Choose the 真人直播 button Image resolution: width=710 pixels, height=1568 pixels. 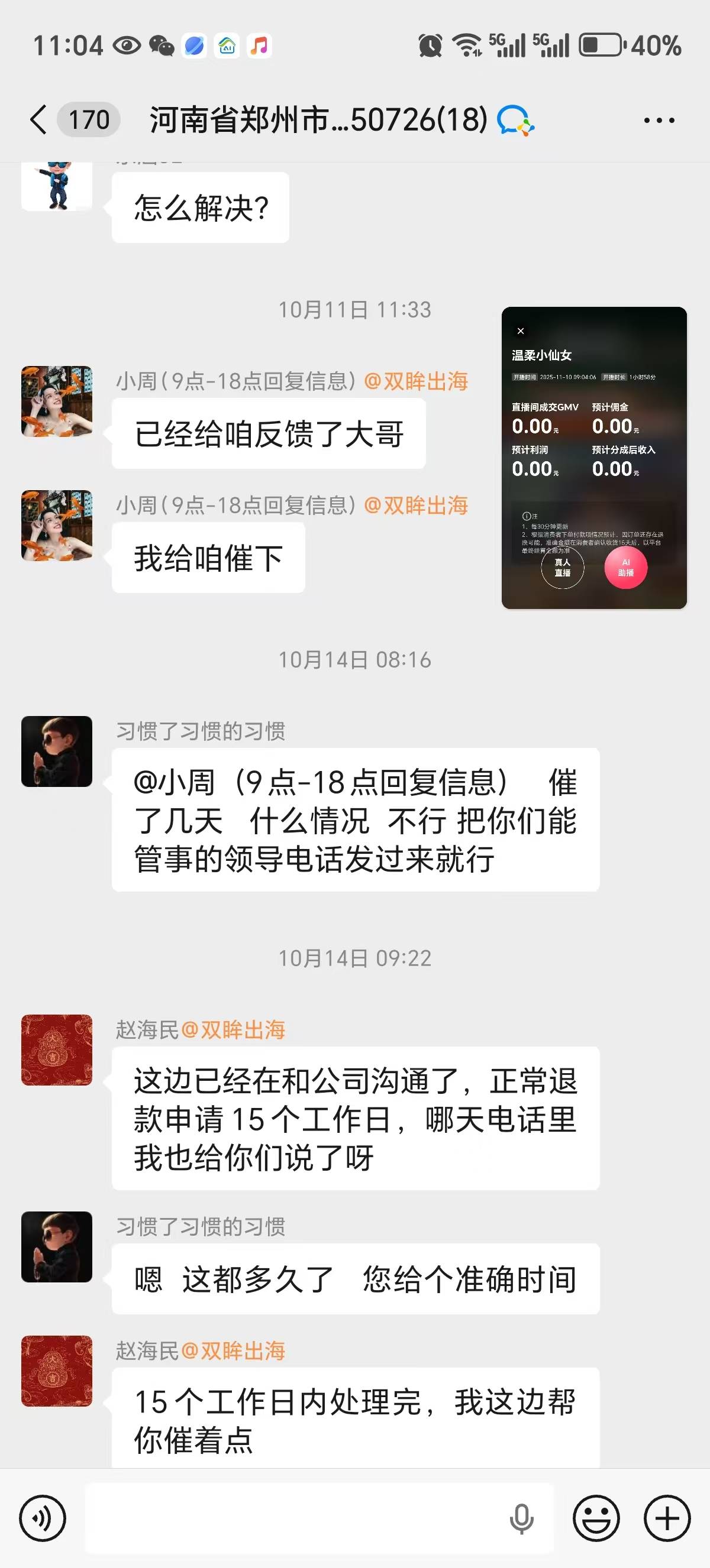click(x=563, y=567)
